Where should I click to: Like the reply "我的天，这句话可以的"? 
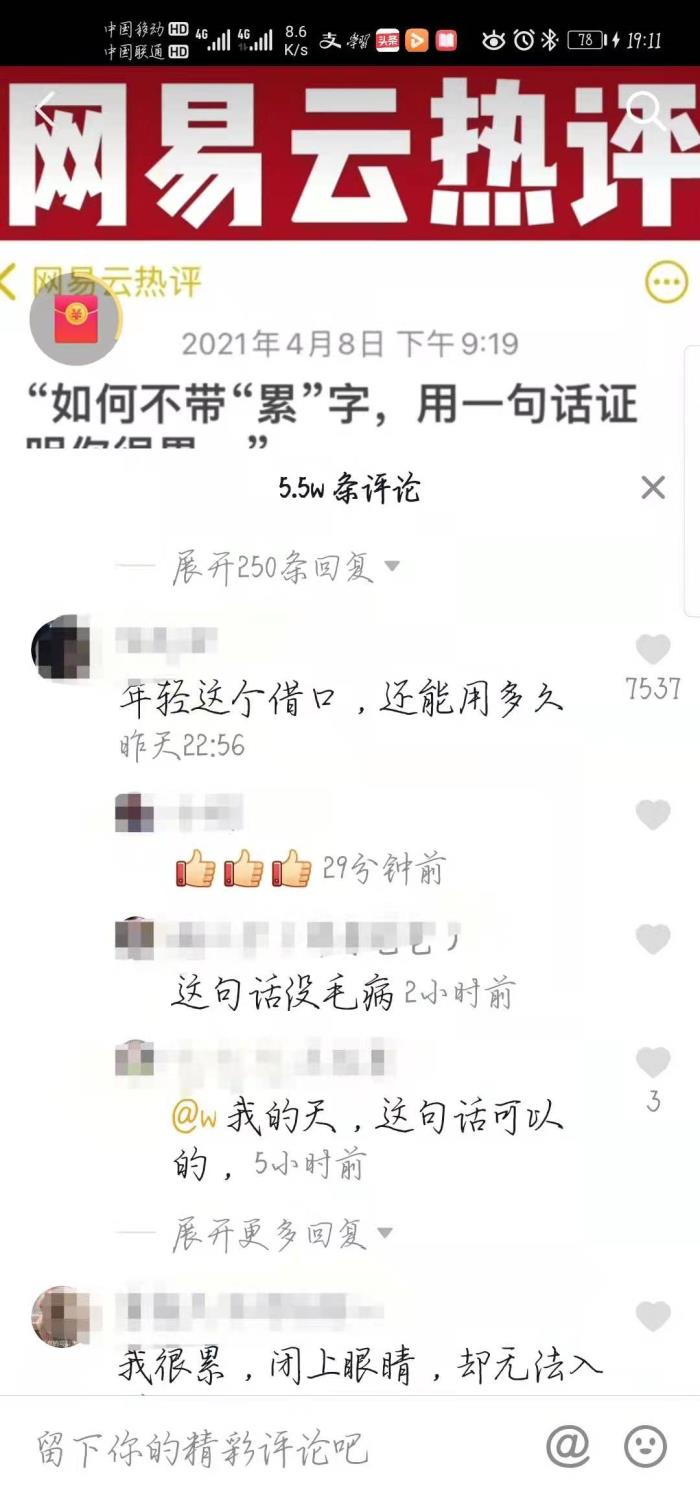coord(653,1062)
